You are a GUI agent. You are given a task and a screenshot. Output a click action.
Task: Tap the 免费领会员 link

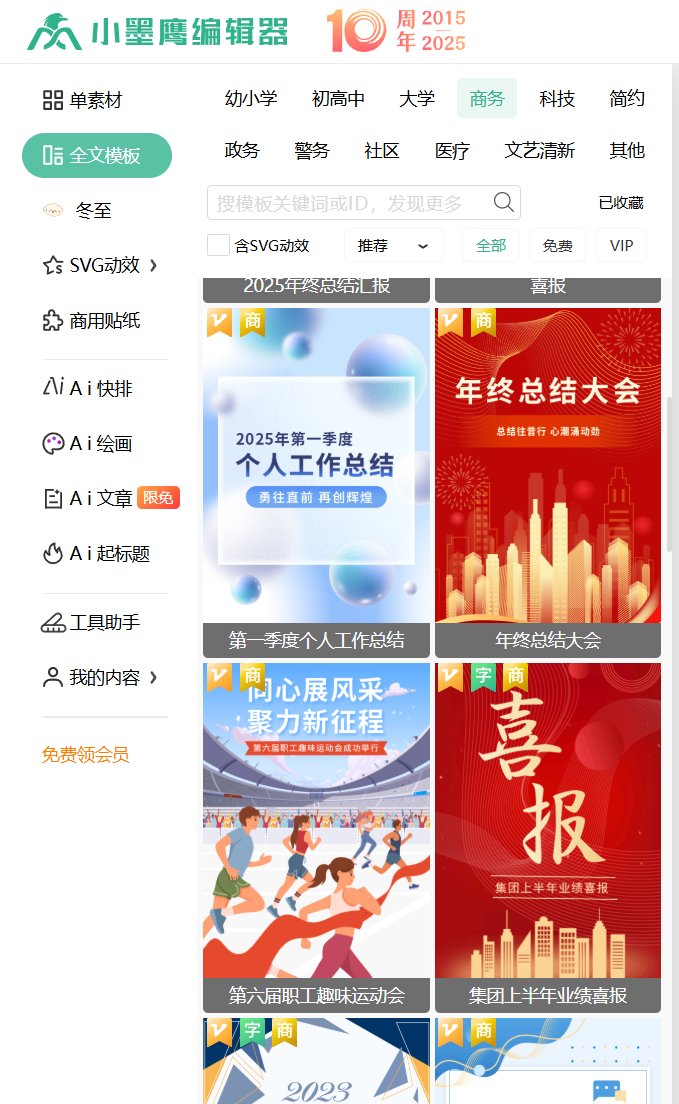[86, 755]
